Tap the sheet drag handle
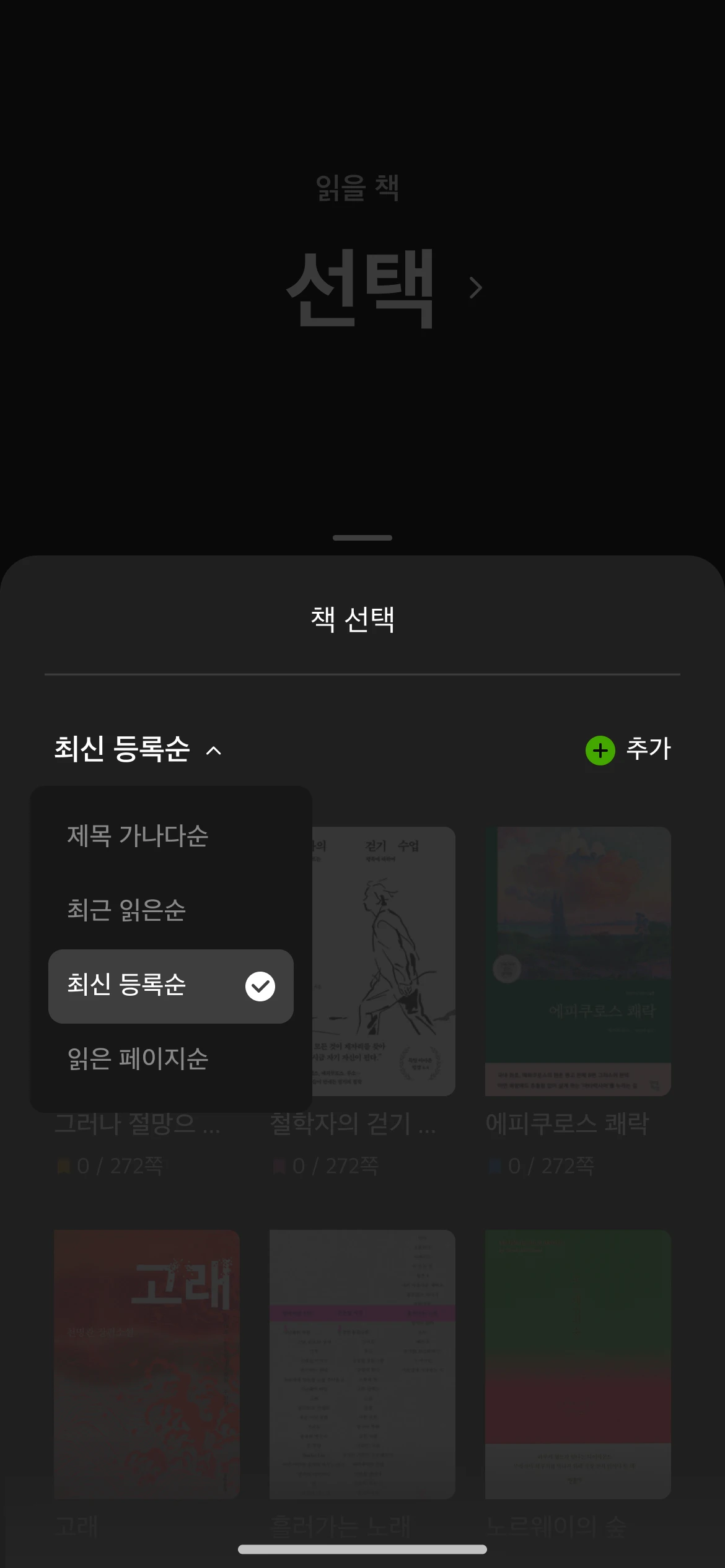 pos(362,538)
